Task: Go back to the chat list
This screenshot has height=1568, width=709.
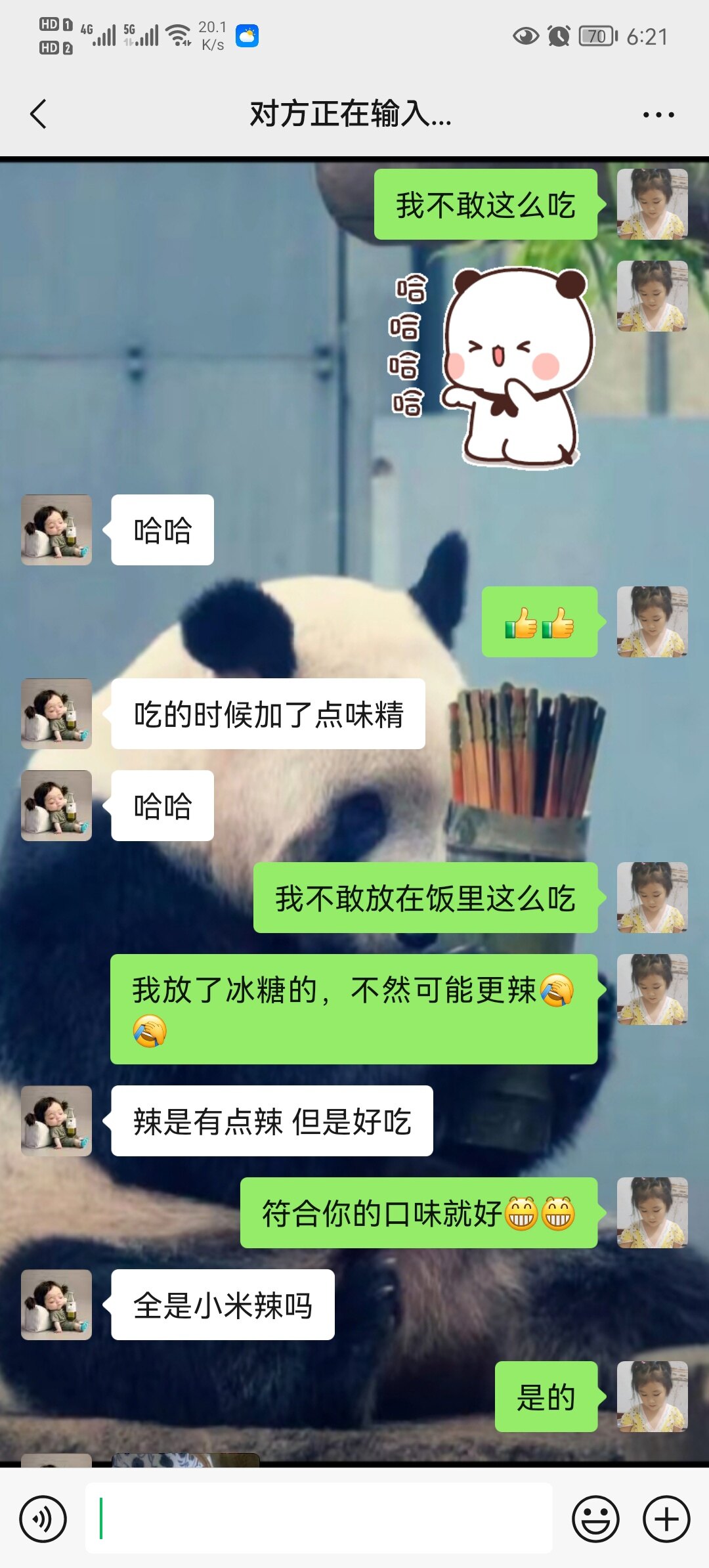Action: click(39, 114)
